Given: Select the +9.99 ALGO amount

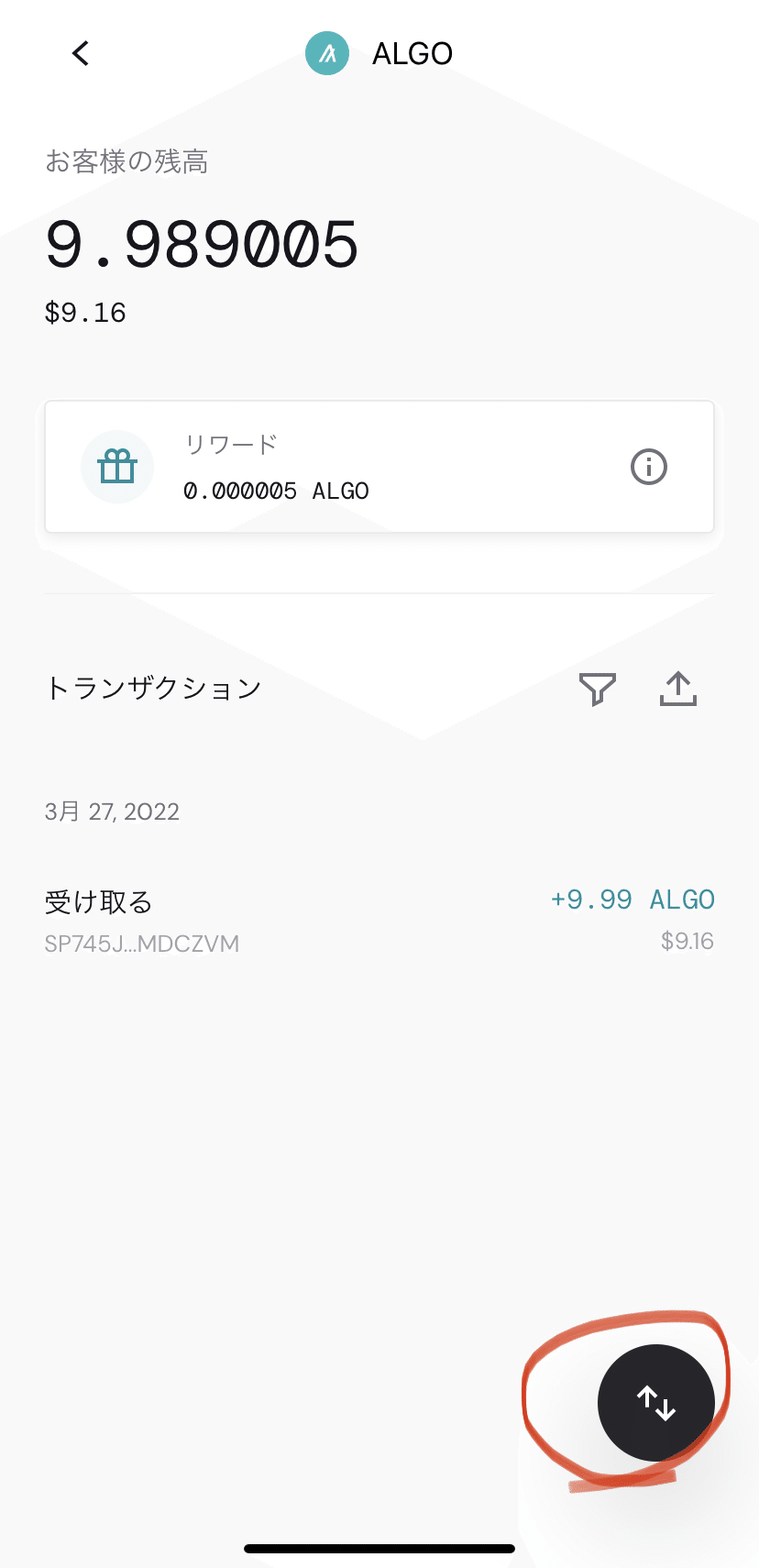Looking at the screenshot, I should coord(632,900).
